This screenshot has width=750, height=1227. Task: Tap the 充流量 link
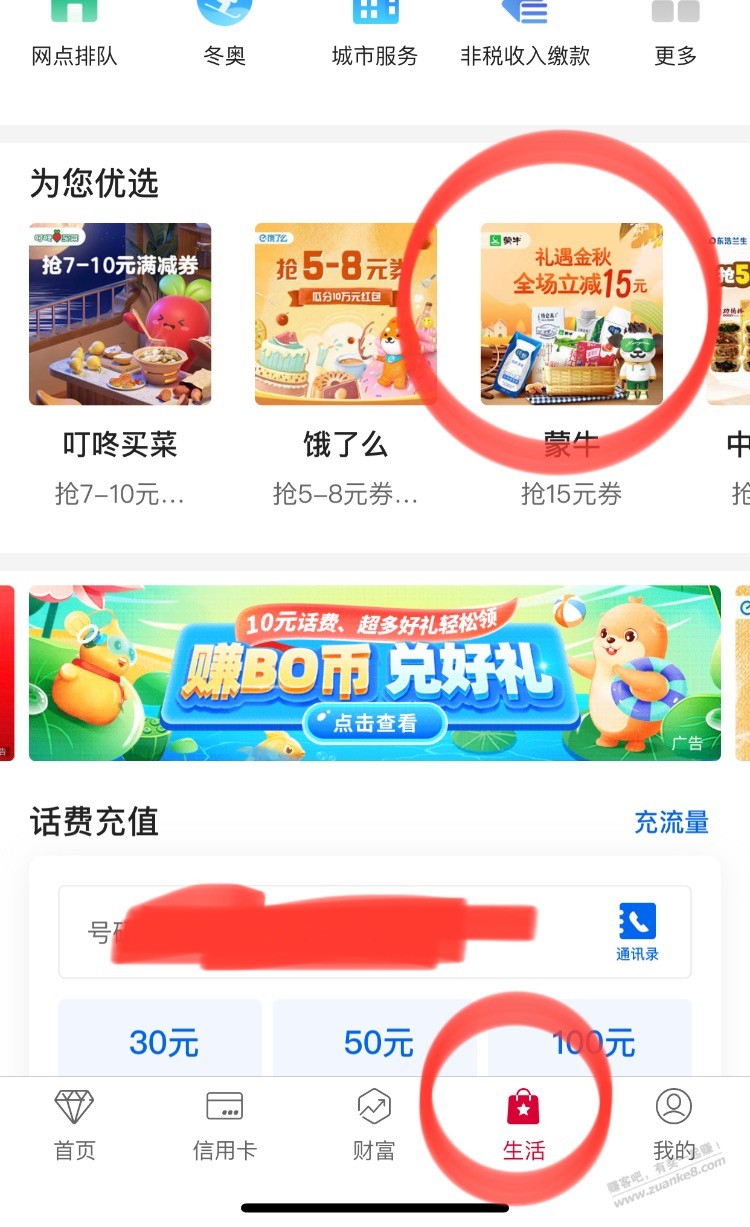coord(671,822)
